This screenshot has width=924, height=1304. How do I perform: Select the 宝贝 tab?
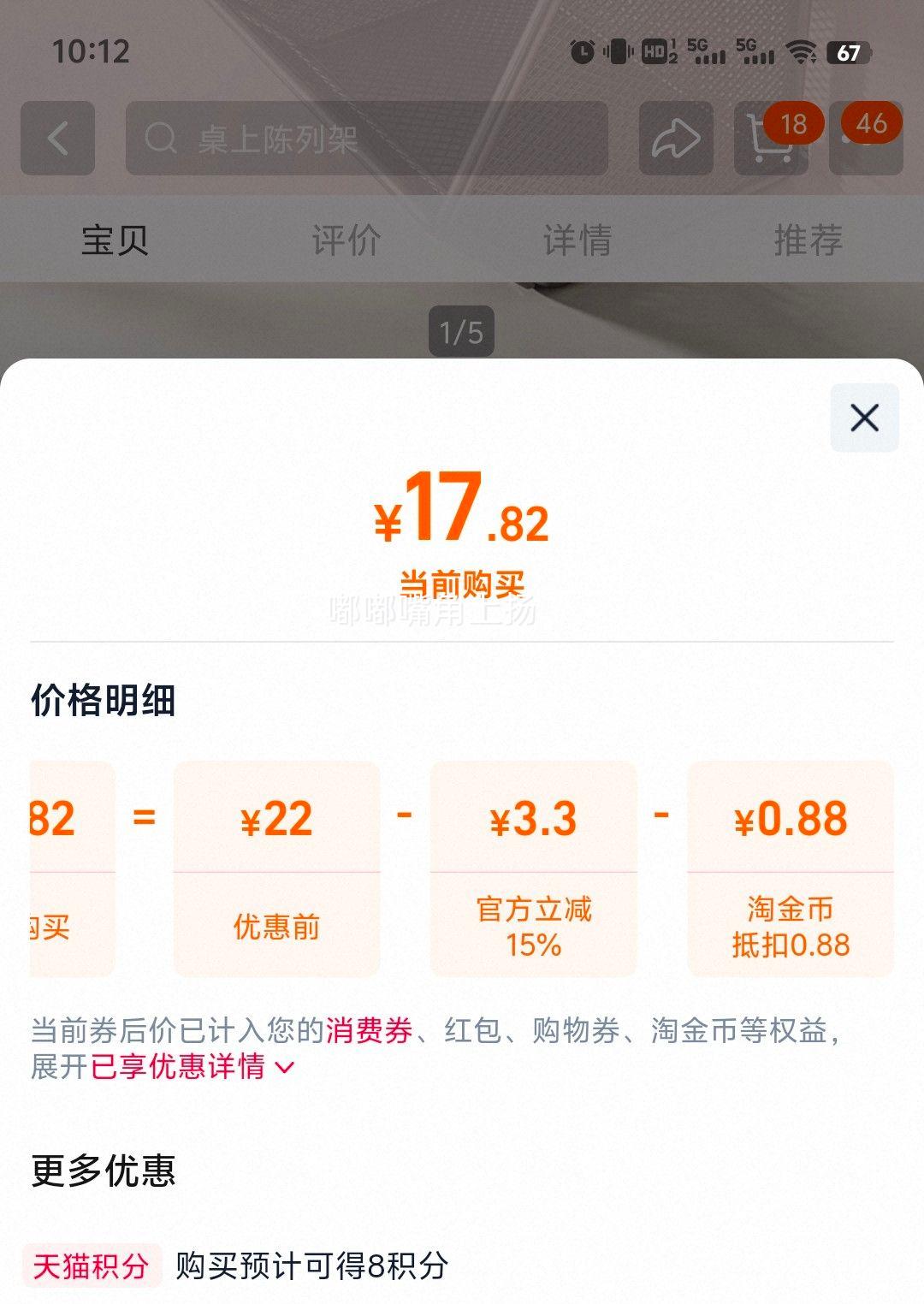115,240
